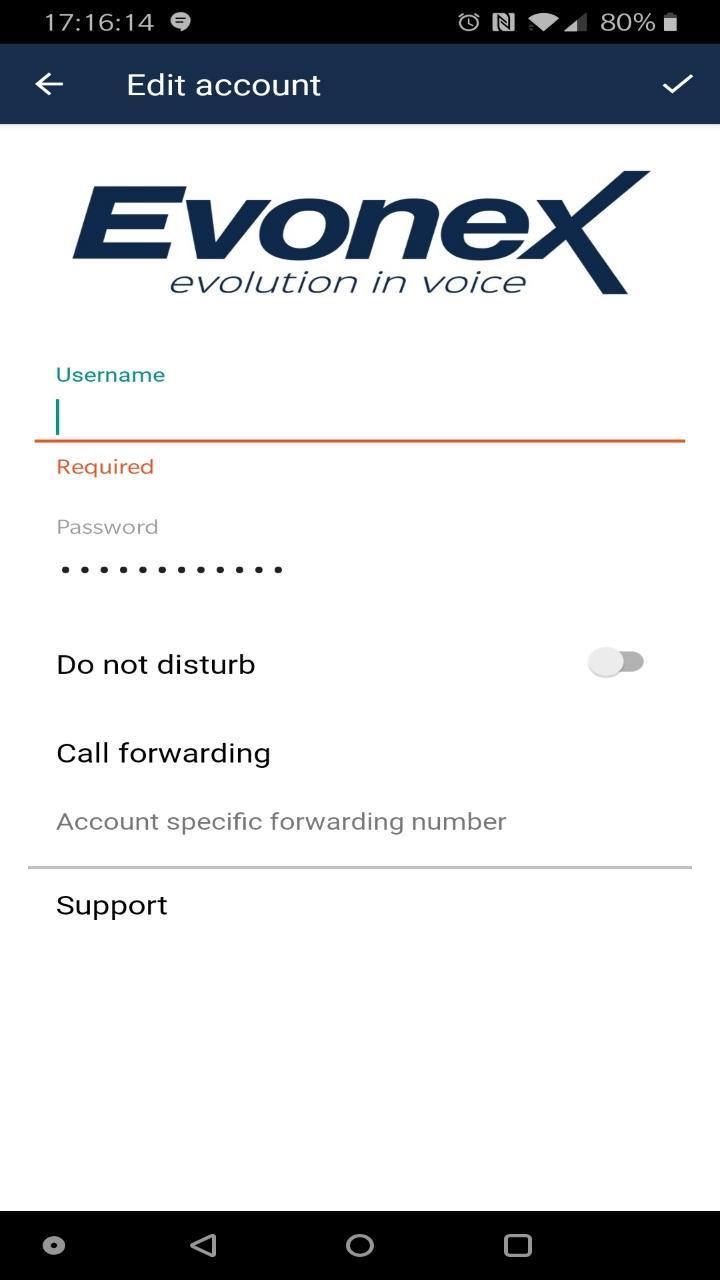
Task: Confirm changes with the checkmark
Action: point(677,85)
